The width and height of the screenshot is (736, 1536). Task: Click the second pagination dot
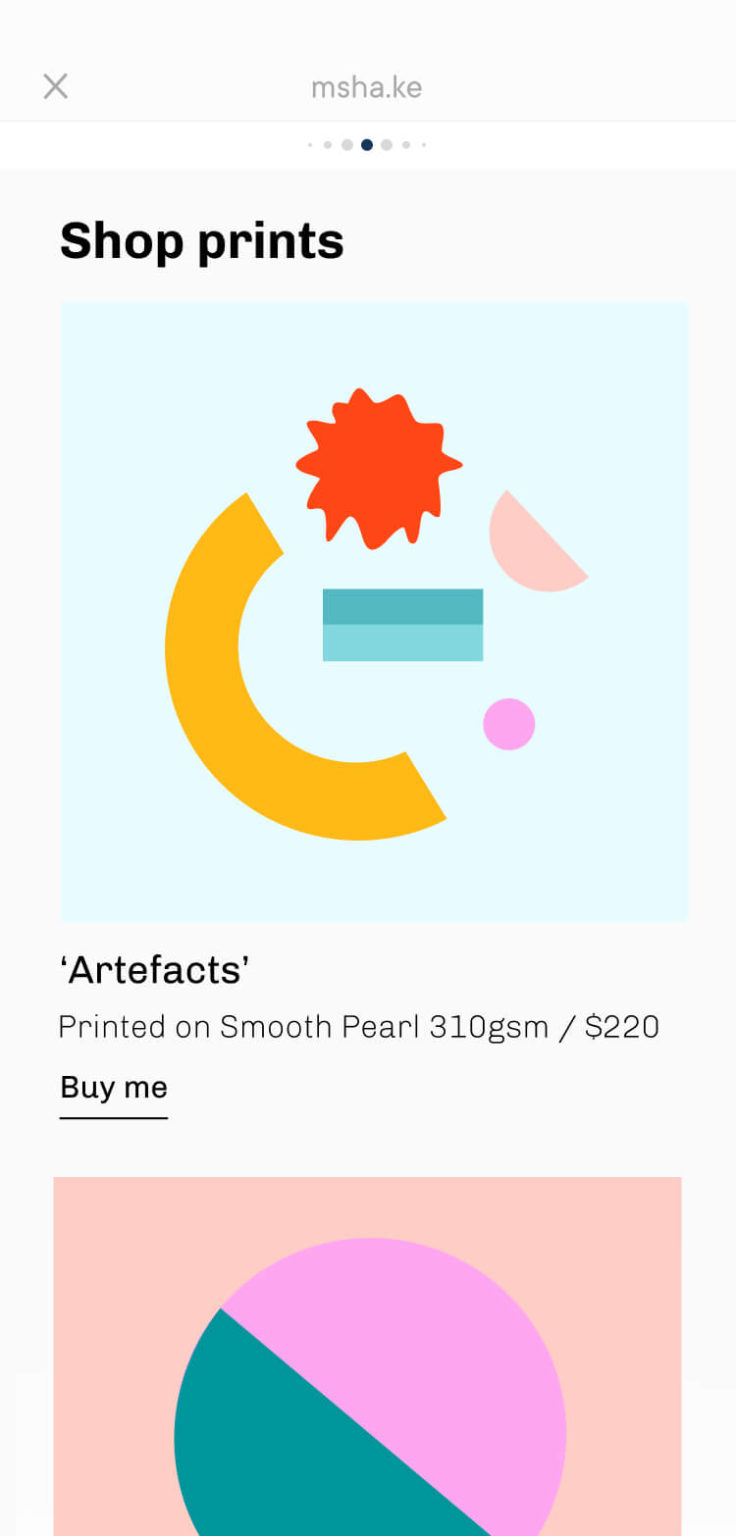click(x=327, y=143)
